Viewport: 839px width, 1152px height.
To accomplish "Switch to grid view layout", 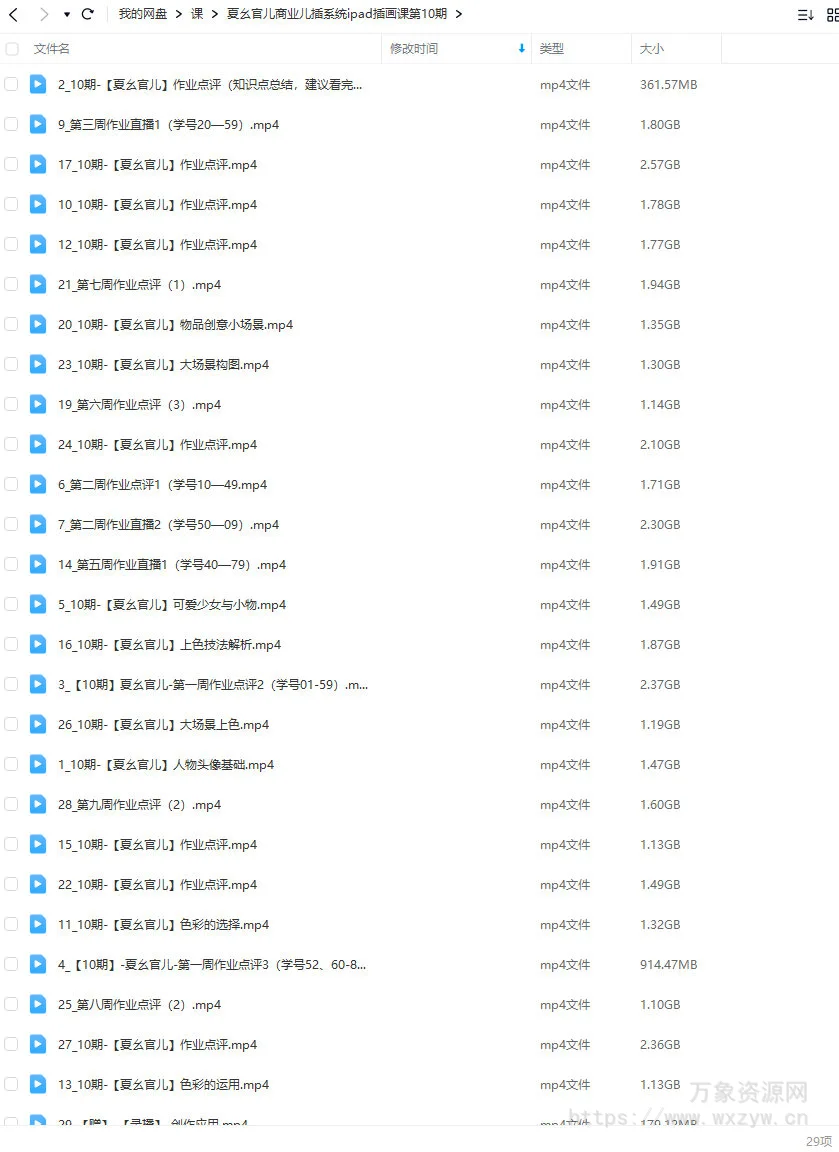I will tap(832, 15).
